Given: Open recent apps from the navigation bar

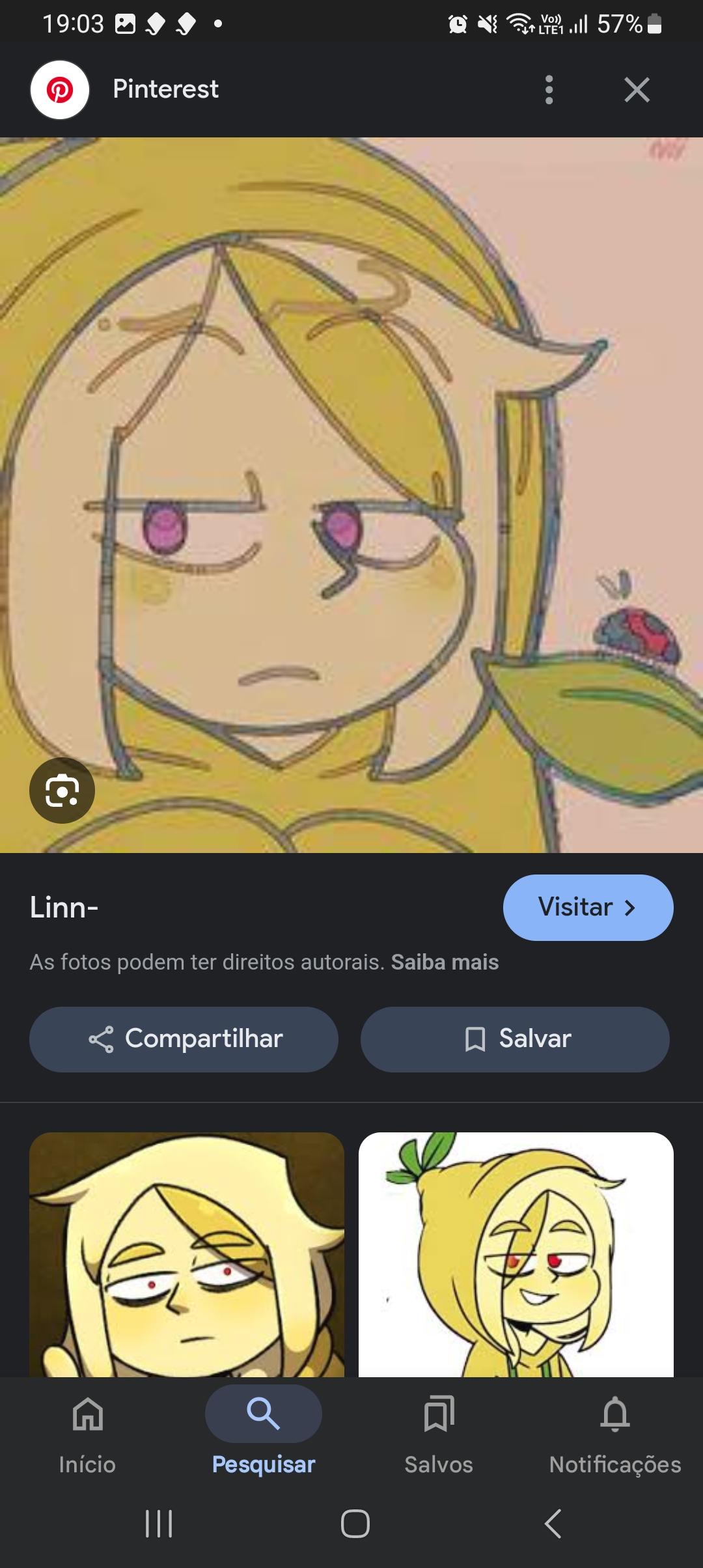Looking at the screenshot, I should coord(158,1524).
